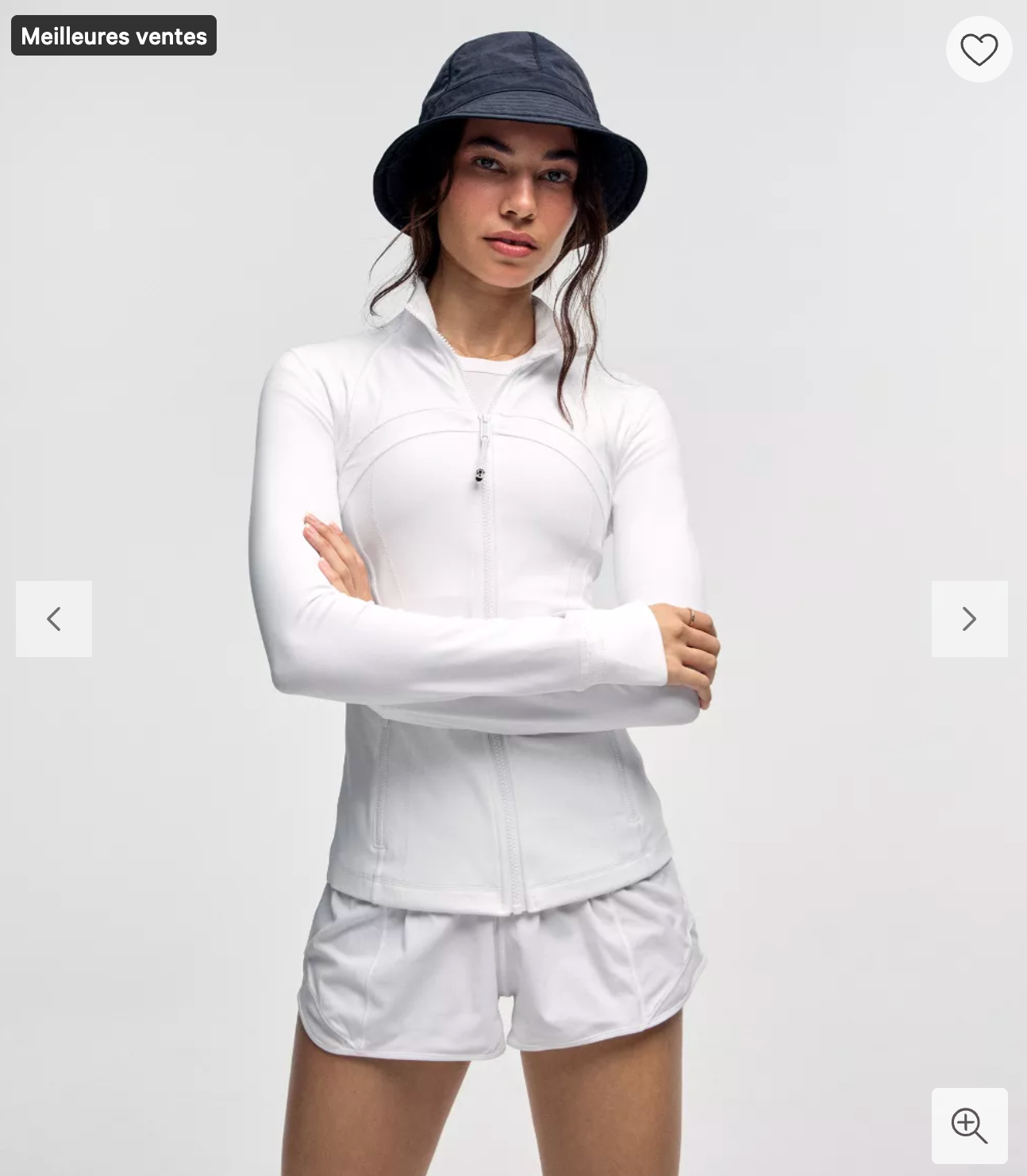The height and width of the screenshot is (1176, 1027).
Task: Go back to the previous product image
Action: [x=53, y=619]
